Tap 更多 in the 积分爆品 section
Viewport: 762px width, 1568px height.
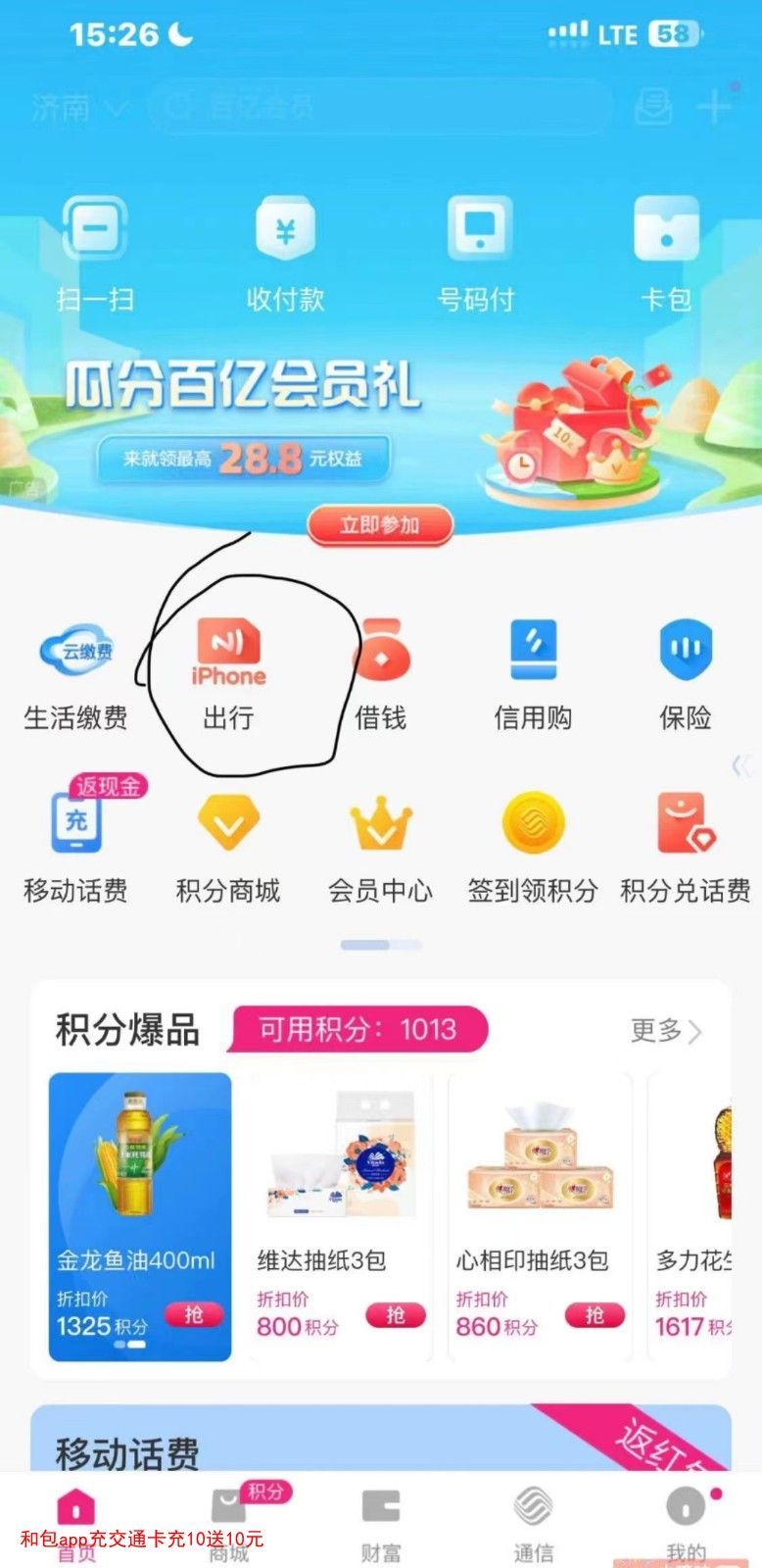(x=666, y=1031)
